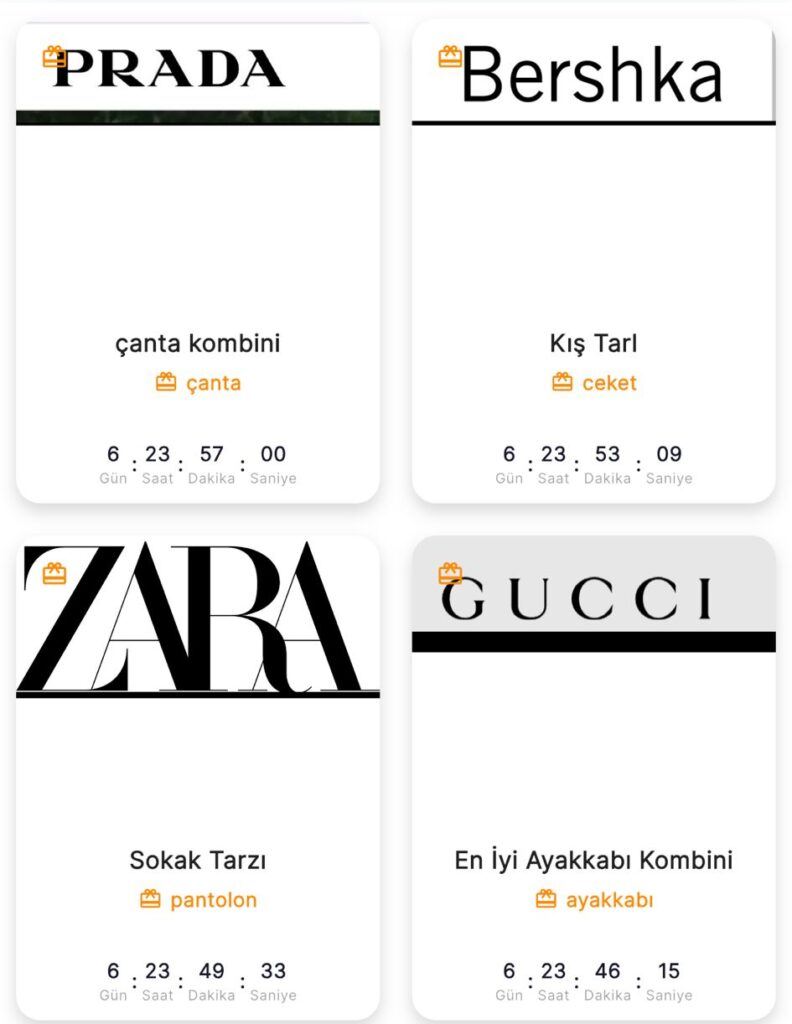Open the Zara Sokak Tarzı card

pyautogui.click(x=198, y=859)
